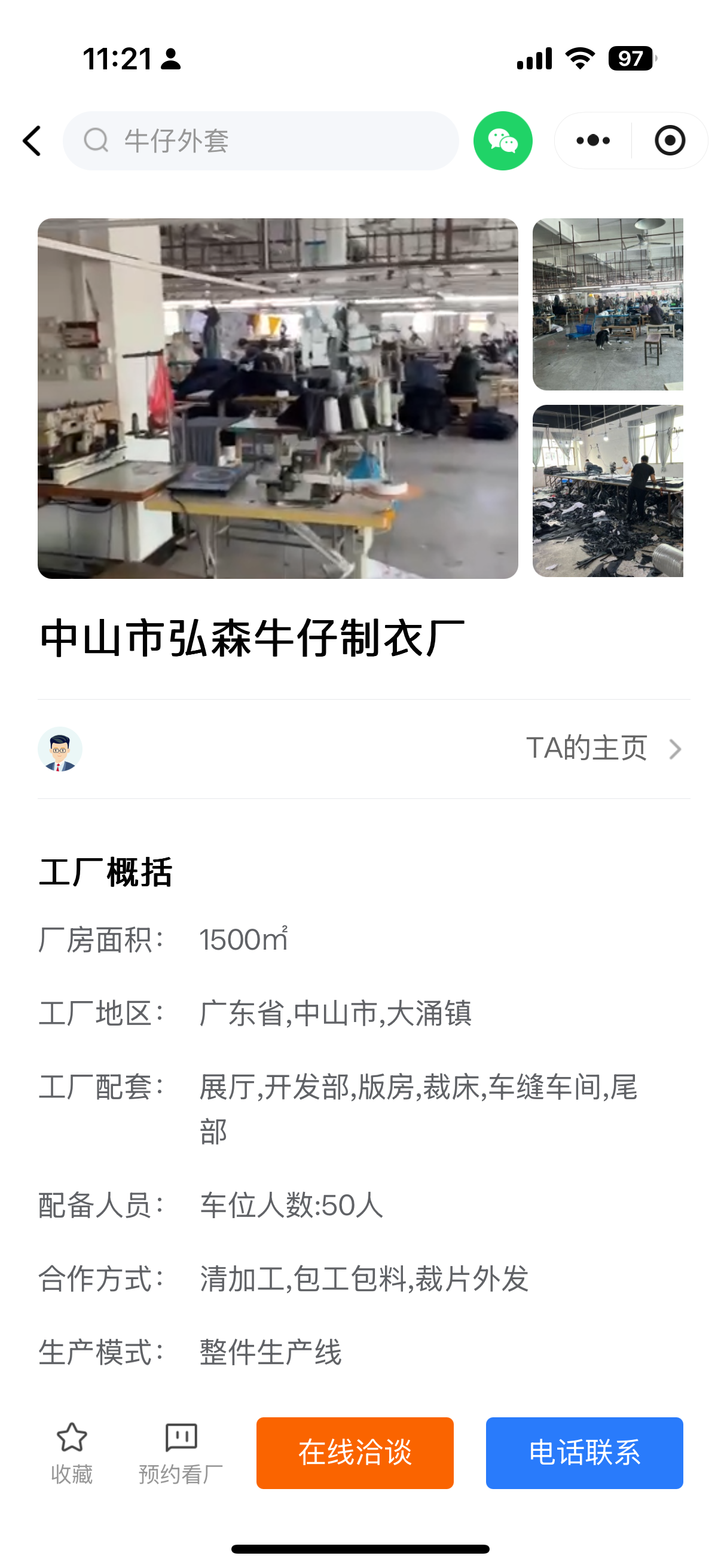Visit TA的主页 profile page
The width and height of the screenshot is (721, 1568).
(x=601, y=748)
